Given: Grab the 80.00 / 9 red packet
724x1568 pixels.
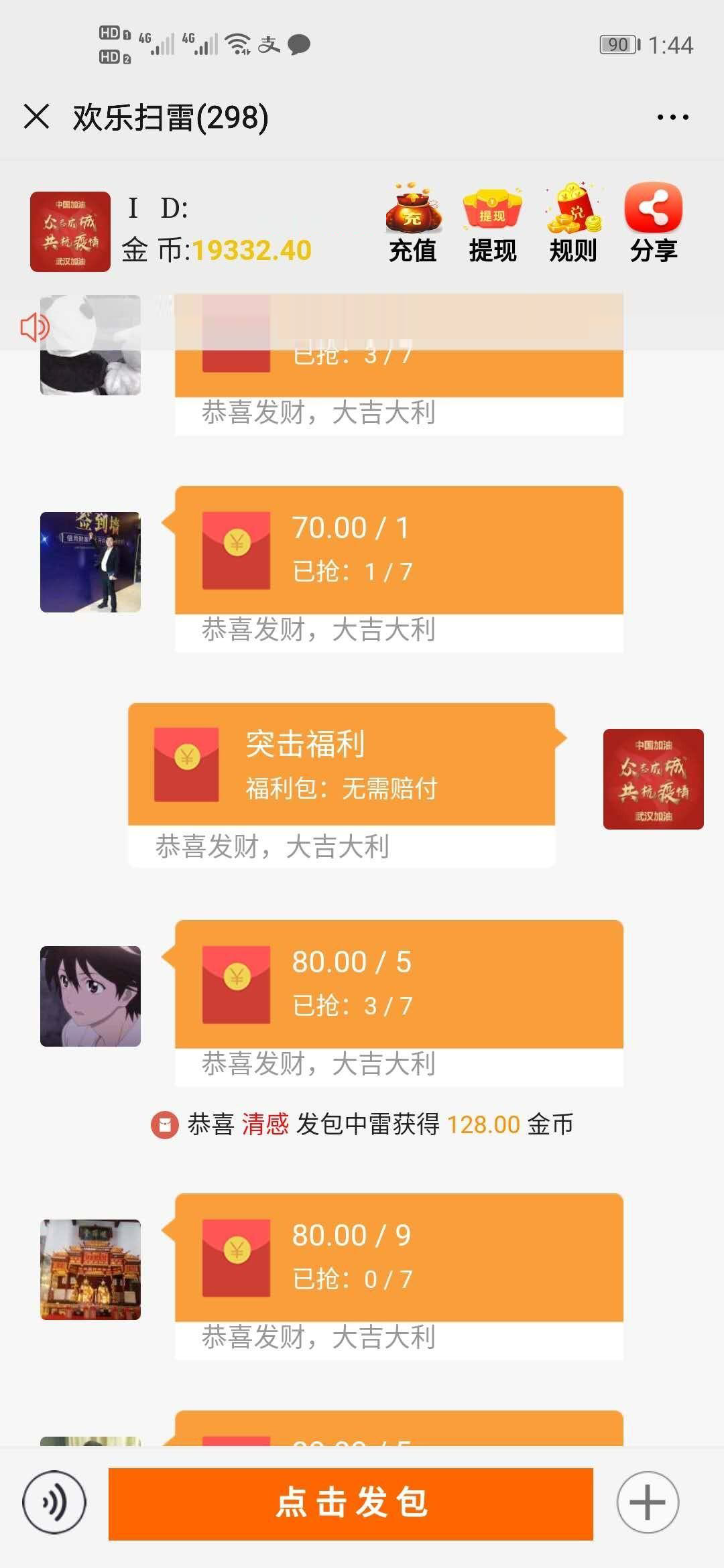Looking at the screenshot, I should pyautogui.click(x=399, y=1258).
